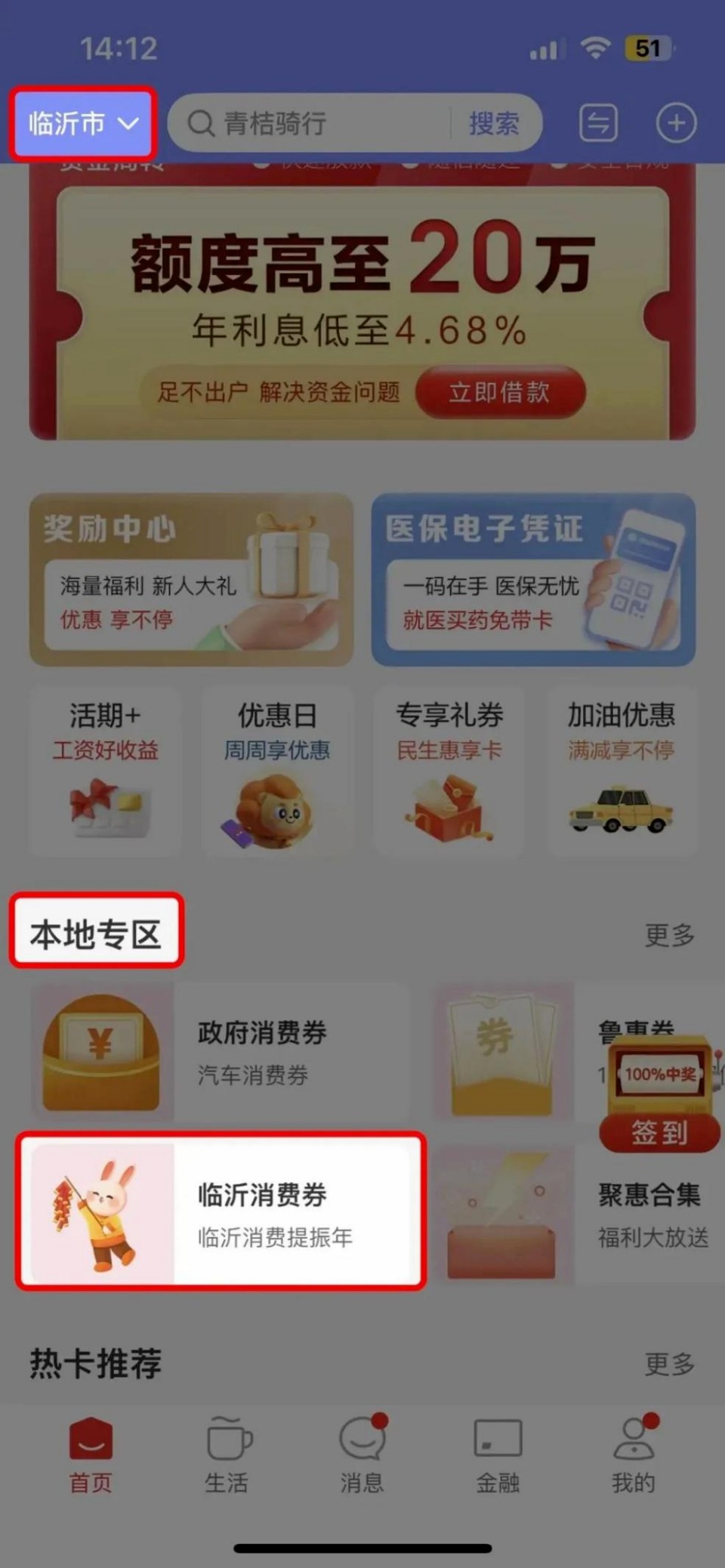This screenshot has height=1568, width=725.
Task: Tap the 搜索 button
Action: [x=494, y=123]
